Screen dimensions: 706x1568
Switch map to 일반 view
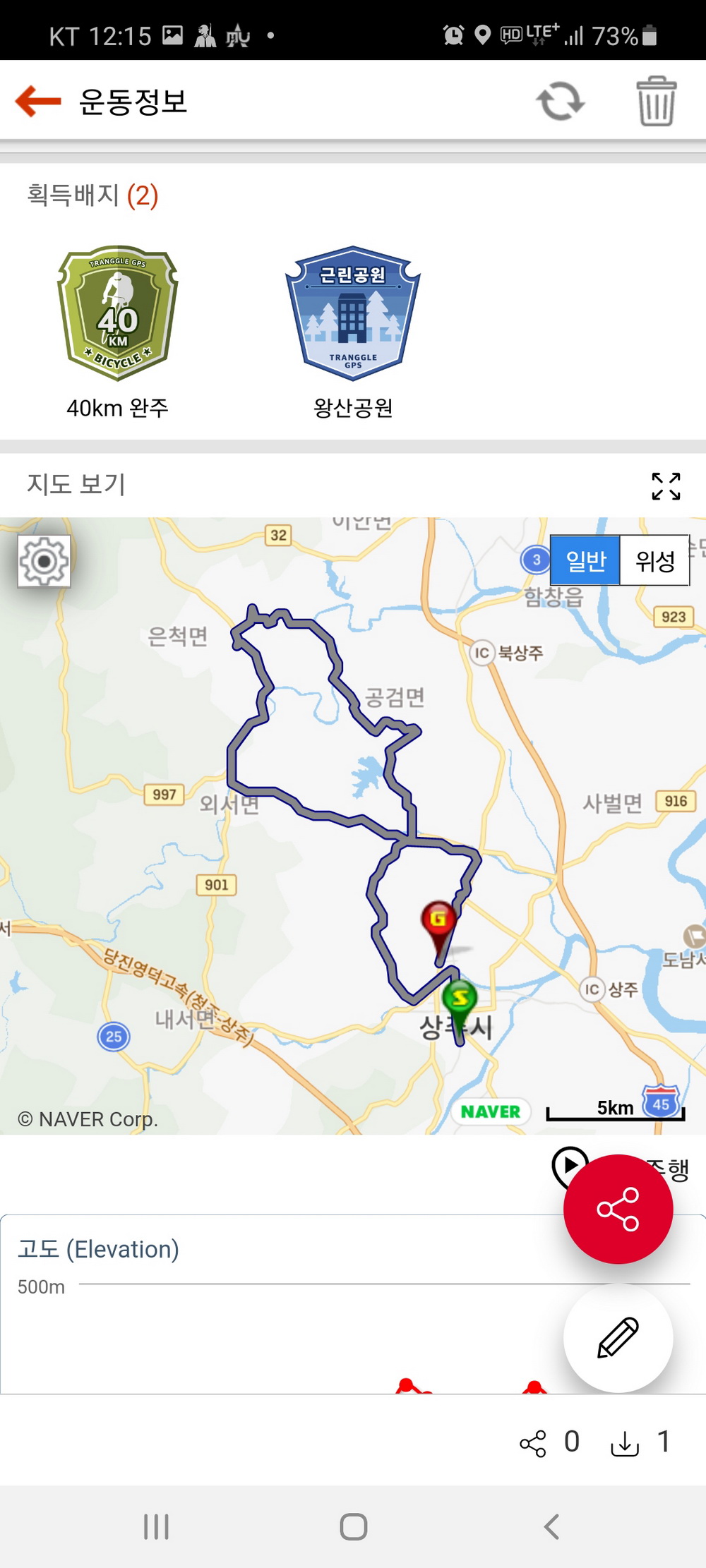click(585, 561)
